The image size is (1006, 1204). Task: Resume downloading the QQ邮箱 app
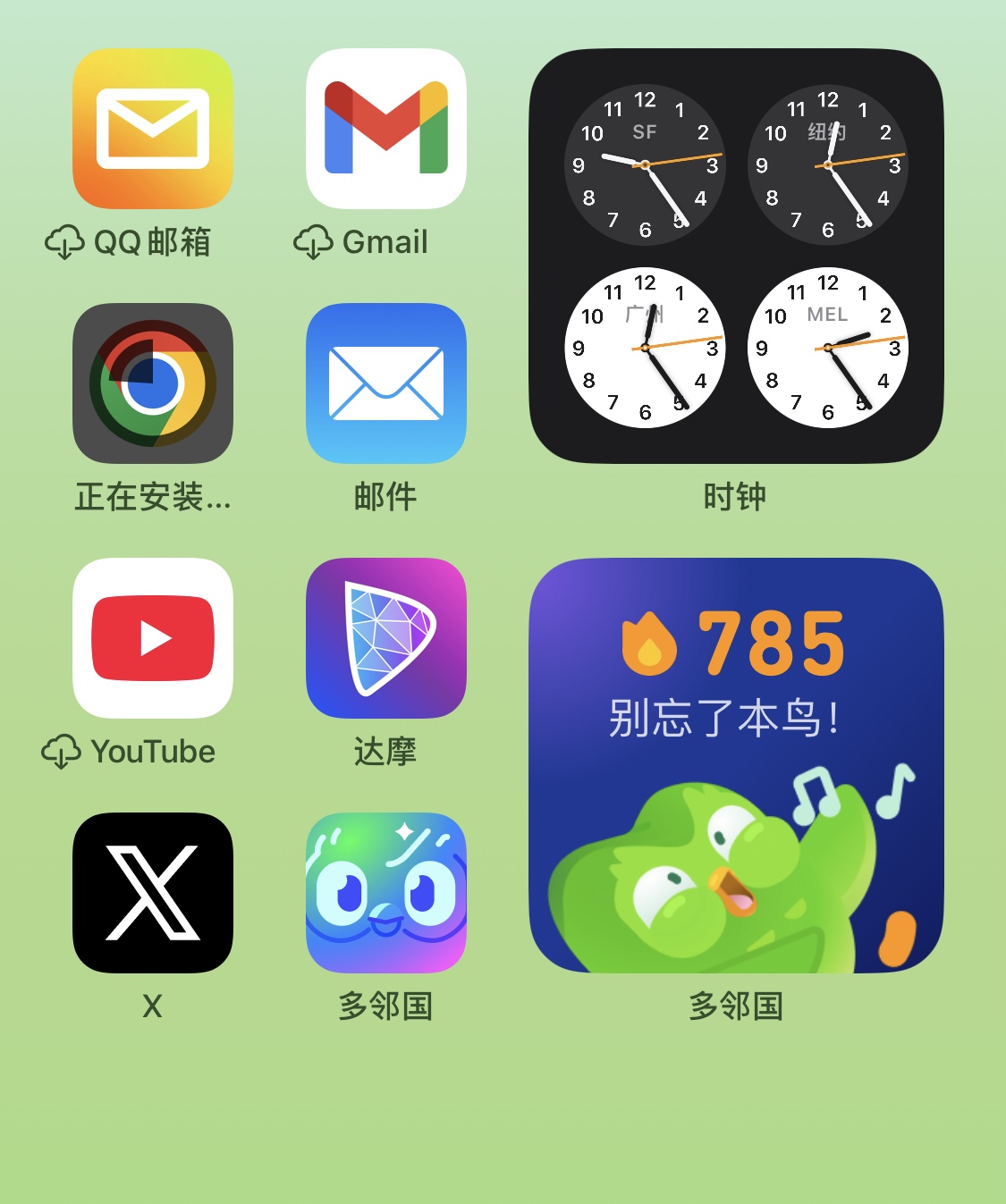[x=152, y=130]
